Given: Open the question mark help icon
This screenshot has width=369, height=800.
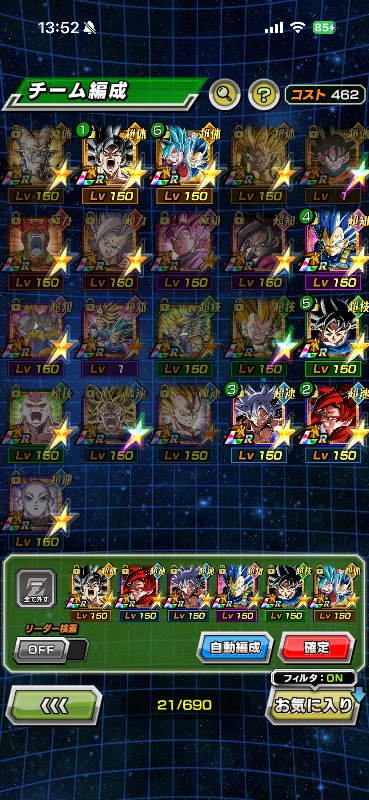Looking at the screenshot, I should click(263, 94).
